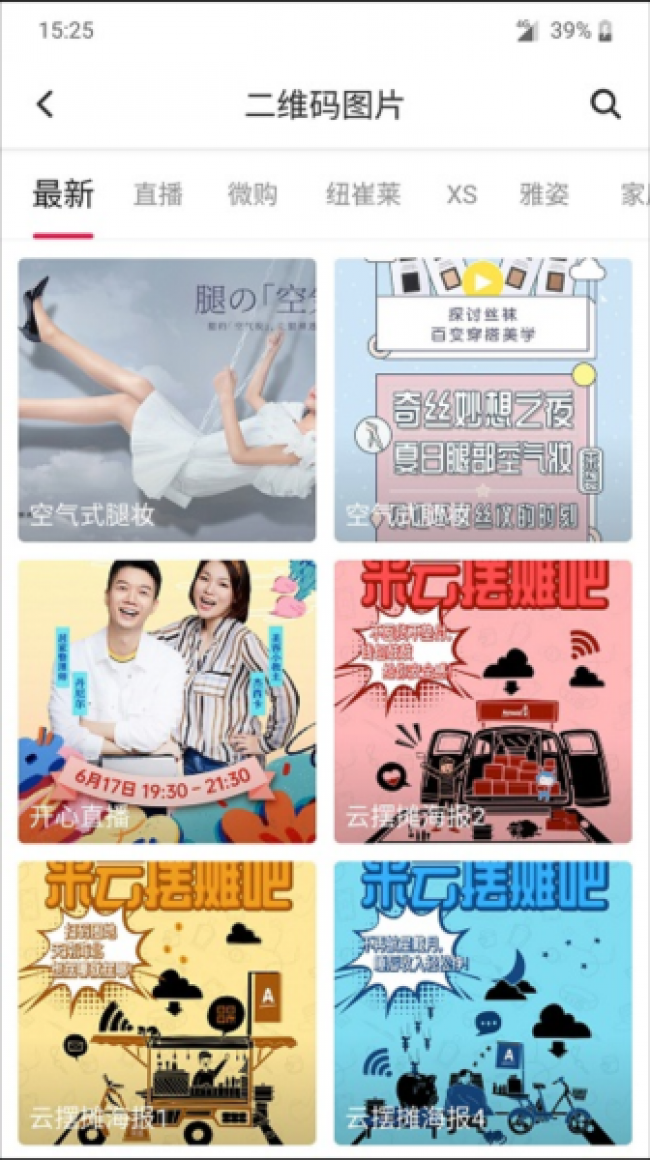The width and height of the screenshot is (650, 1160).
Task: Select the 最新 tab
Action: tap(63, 194)
